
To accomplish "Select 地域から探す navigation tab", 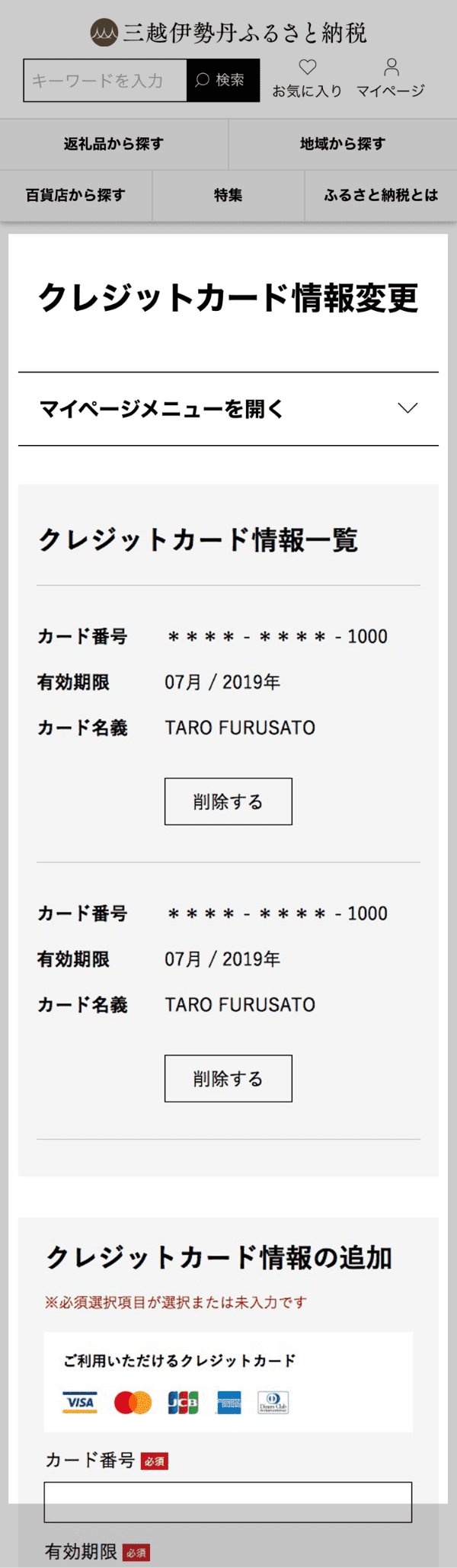I will [343, 144].
